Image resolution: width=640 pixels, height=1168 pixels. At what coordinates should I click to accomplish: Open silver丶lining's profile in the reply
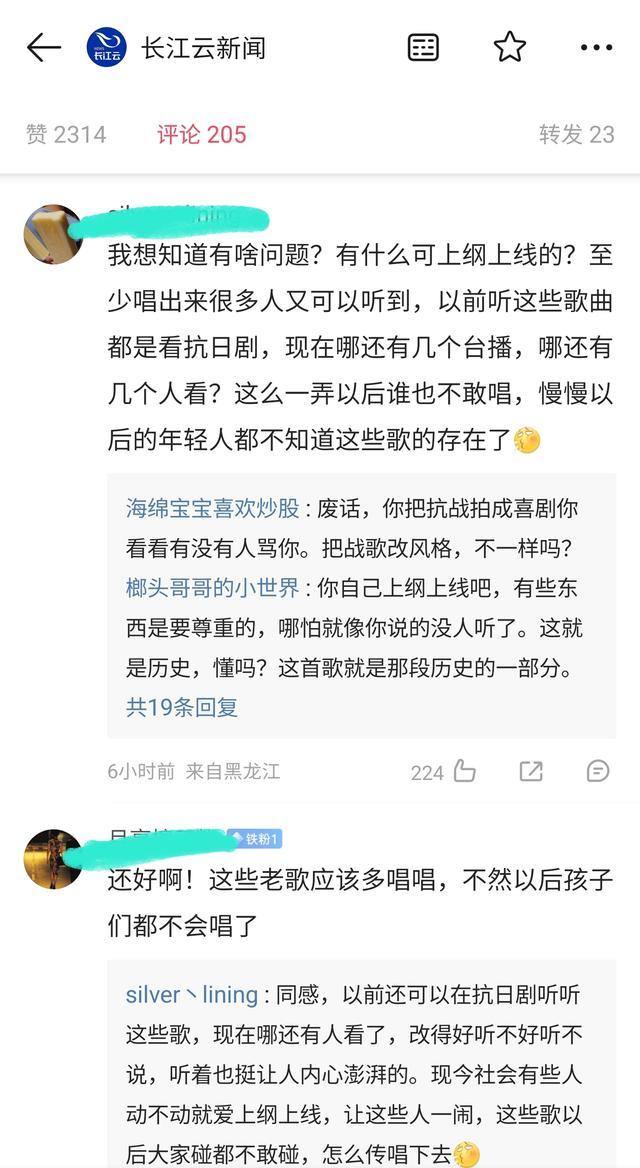point(191,995)
